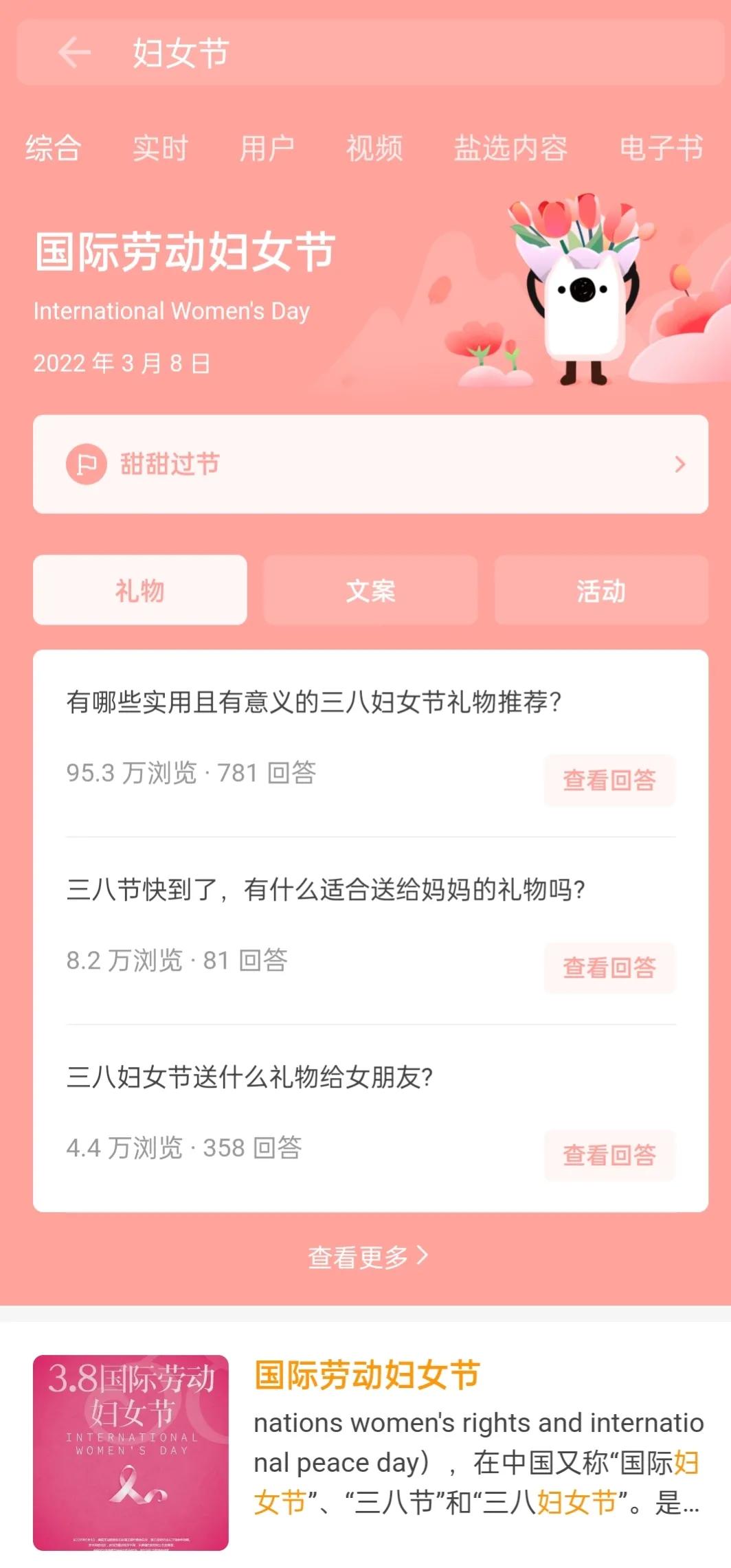Select the 礼物 category filter

[x=139, y=590]
